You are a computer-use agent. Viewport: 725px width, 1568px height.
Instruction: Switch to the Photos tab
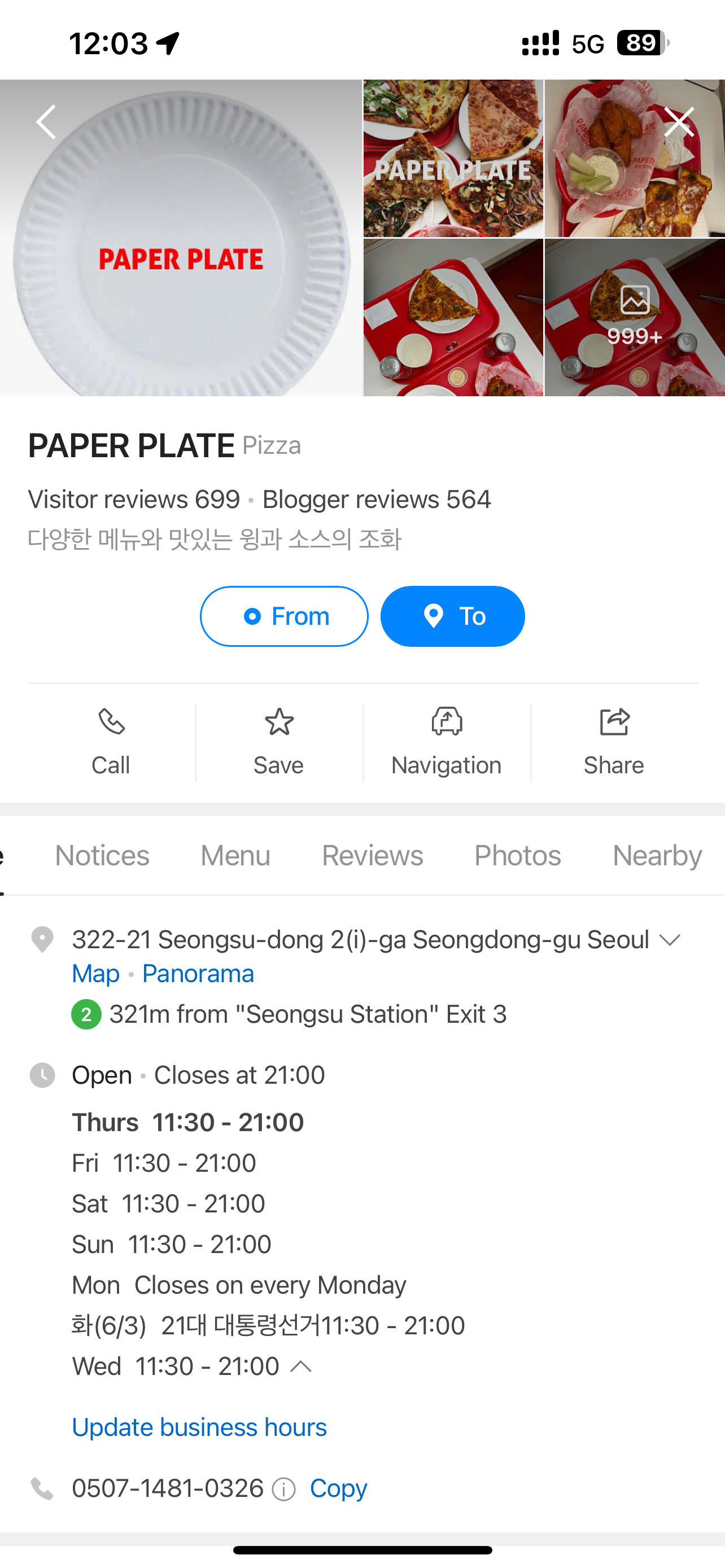point(517,855)
